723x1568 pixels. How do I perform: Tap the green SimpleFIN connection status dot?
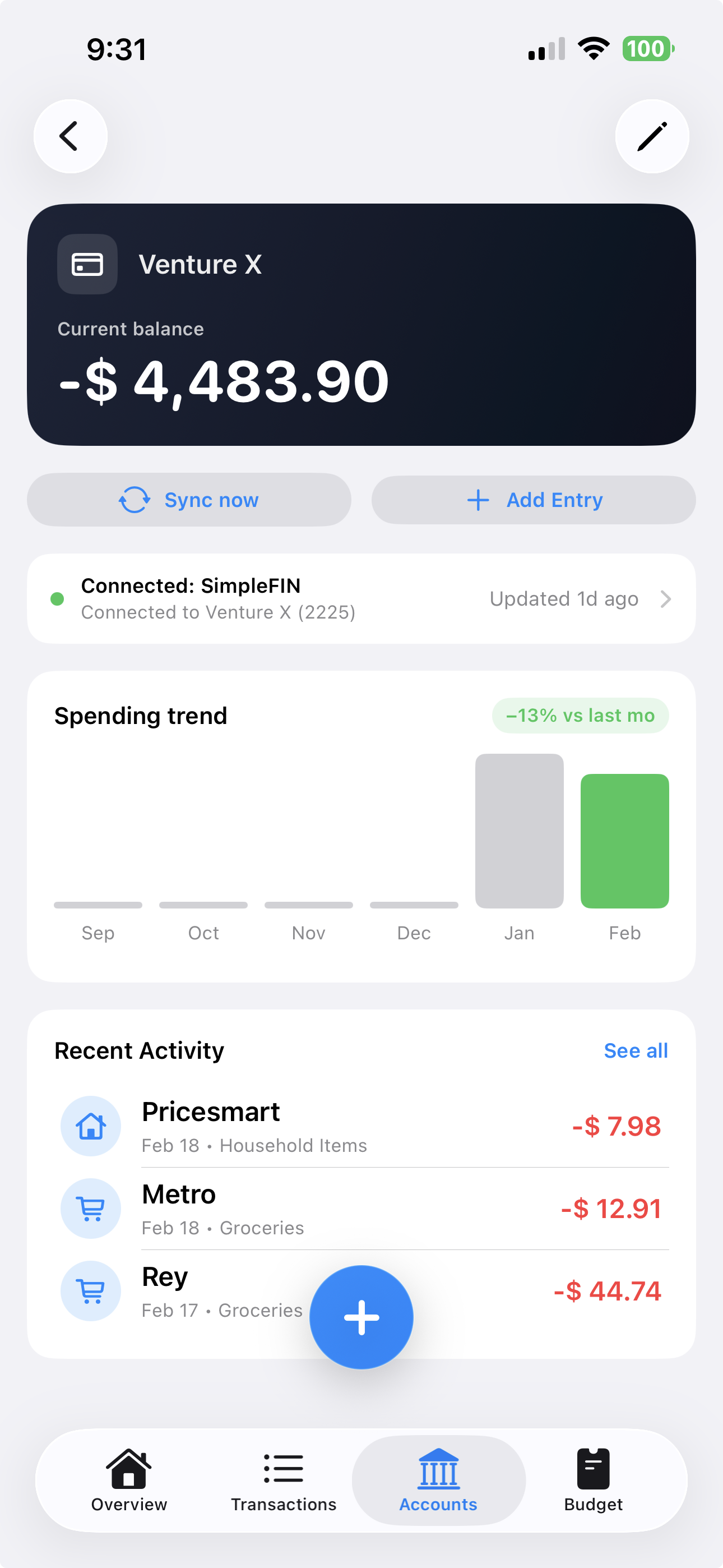pyautogui.click(x=58, y=598)
